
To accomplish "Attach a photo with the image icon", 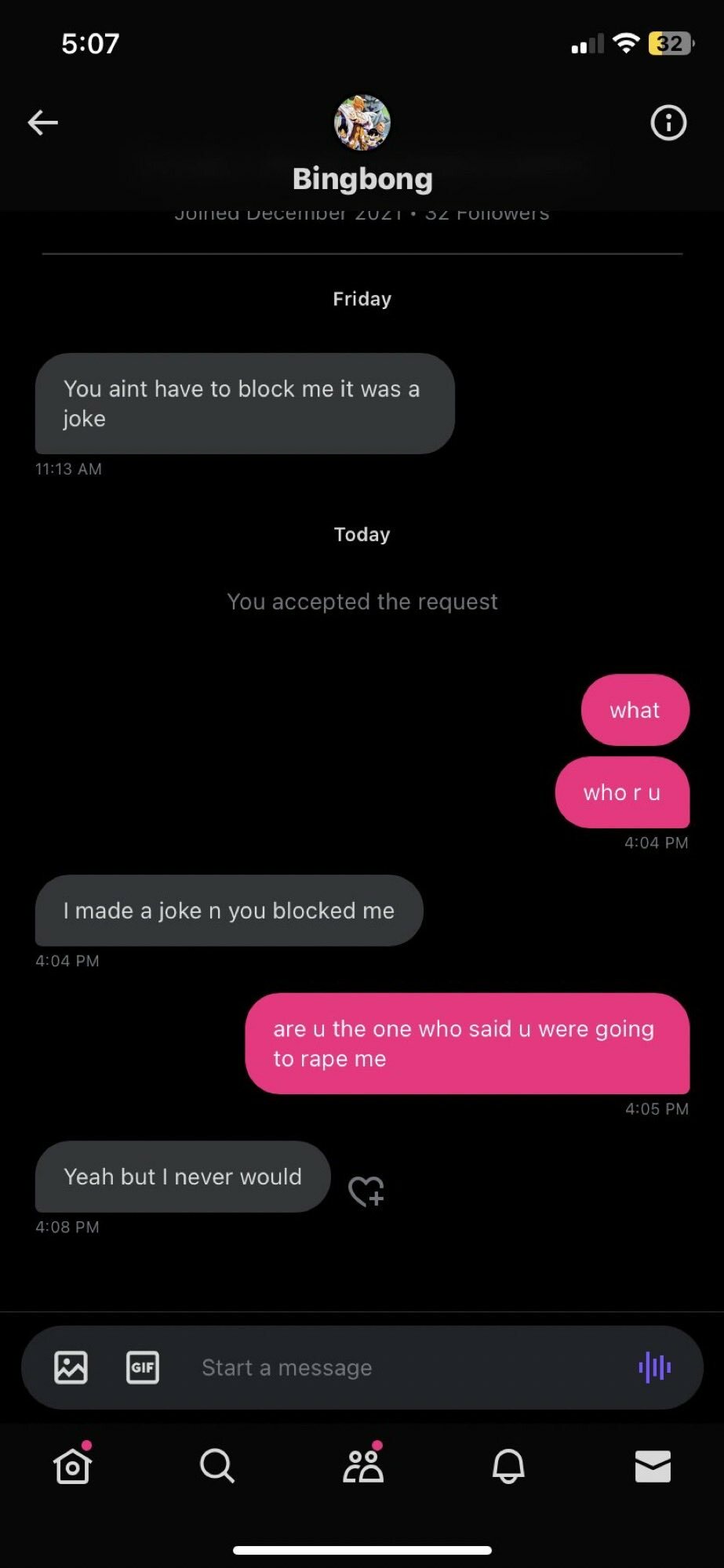I will coord(71,1367).
